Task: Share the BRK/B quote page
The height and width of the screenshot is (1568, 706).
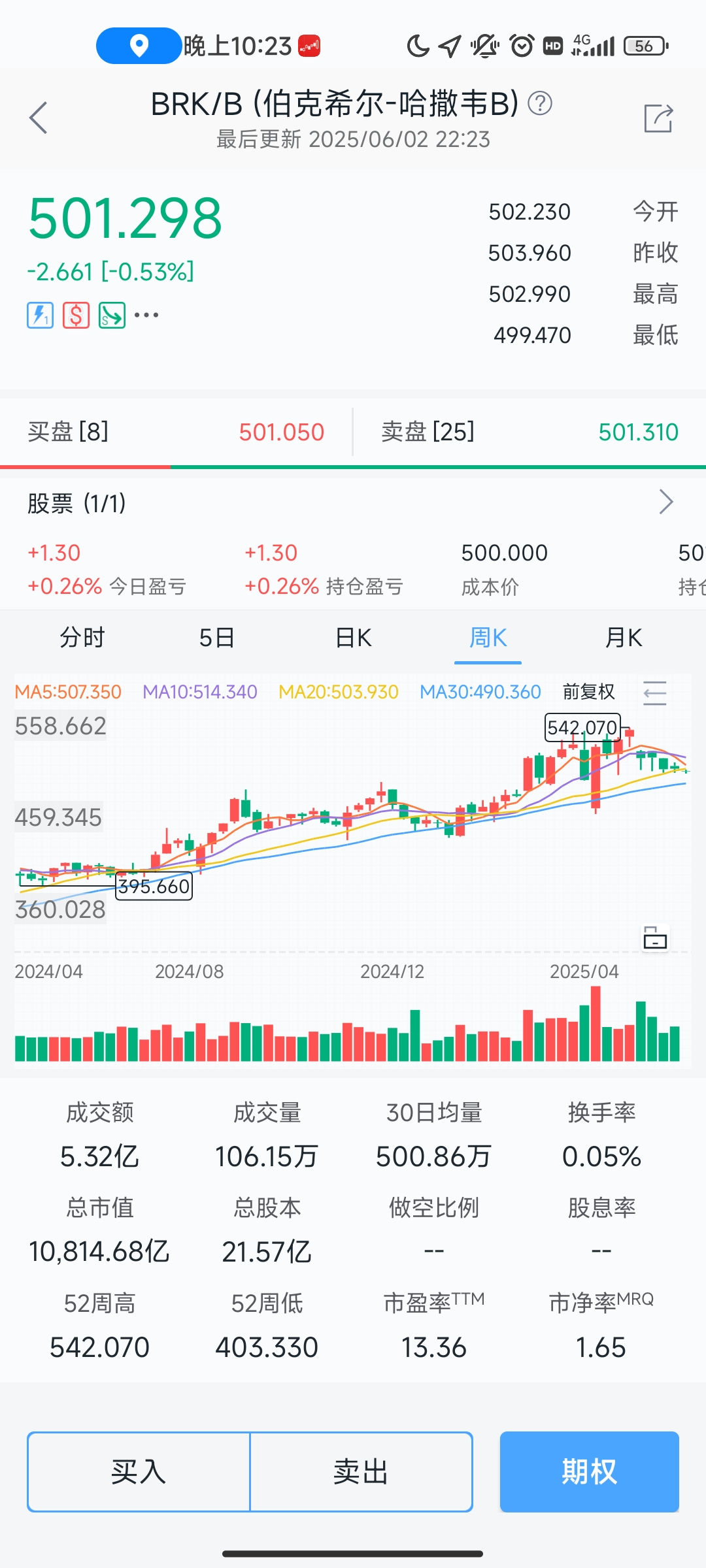Action: [x=658, y=118]
